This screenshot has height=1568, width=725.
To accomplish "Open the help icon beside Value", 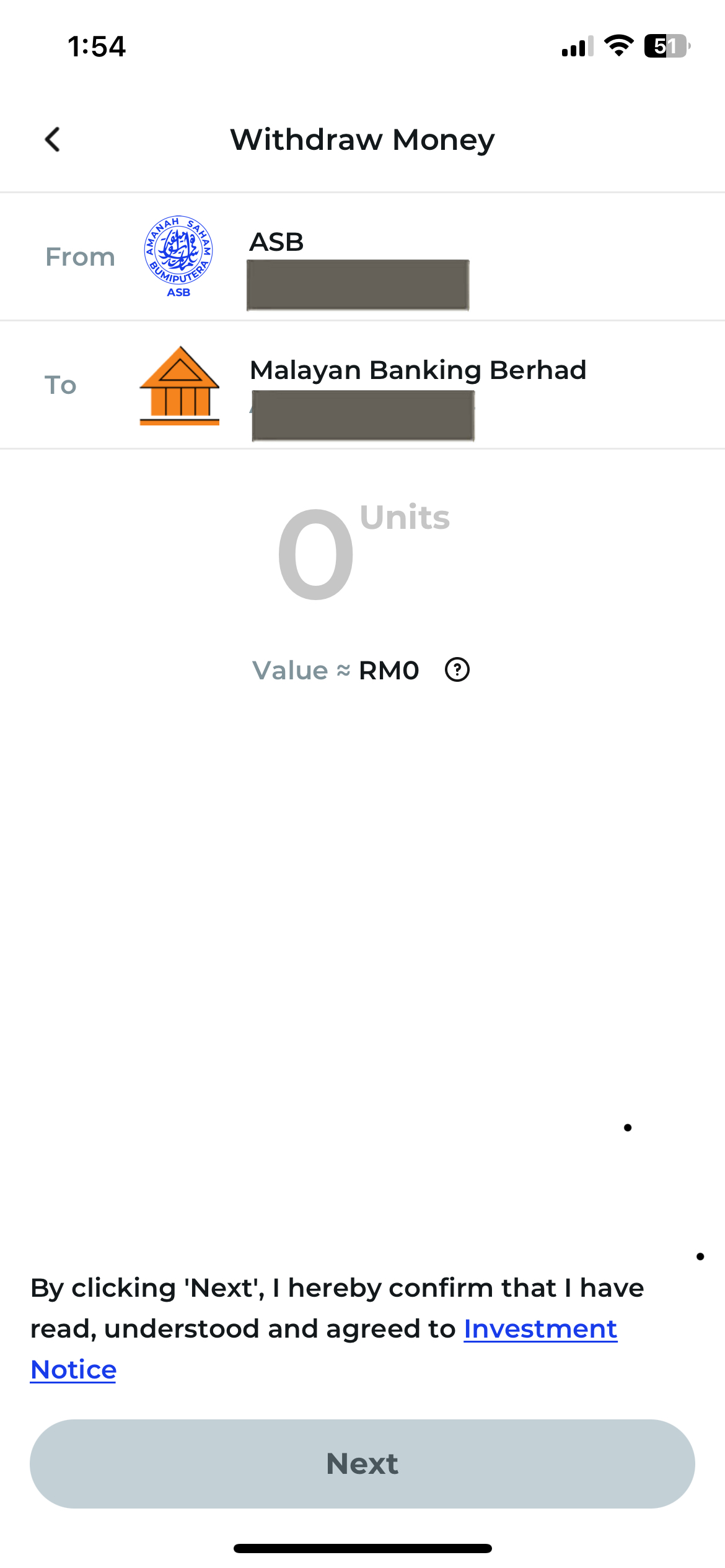I will [457, 670].
